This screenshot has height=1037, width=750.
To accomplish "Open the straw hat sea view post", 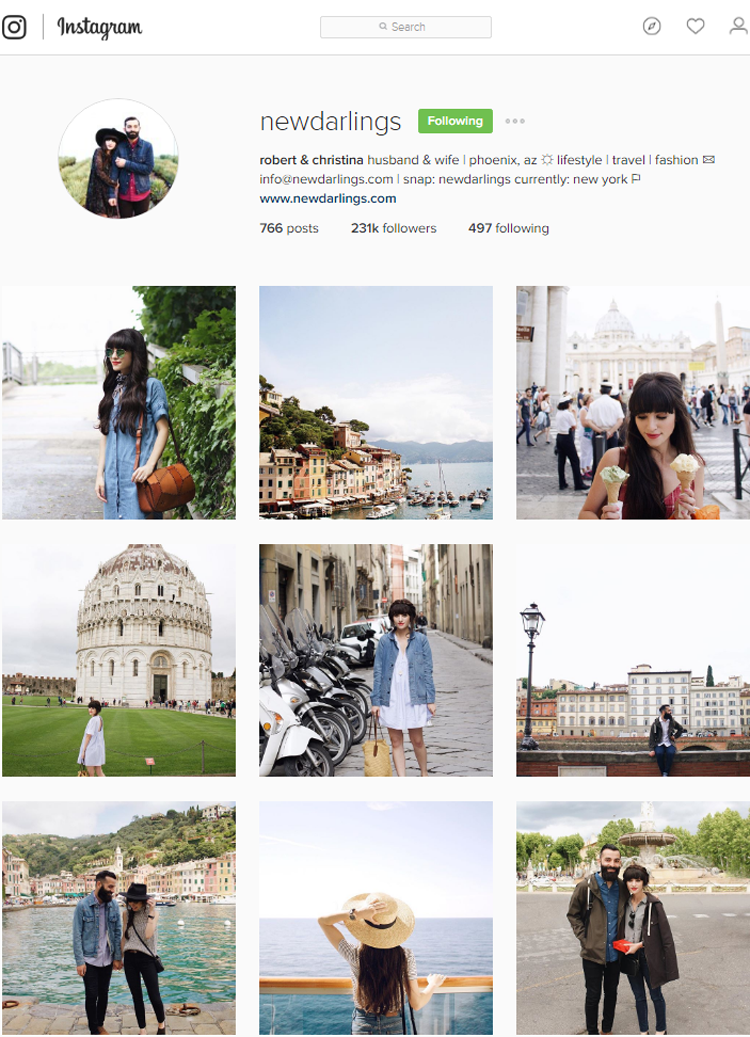I will pos(376,917).
